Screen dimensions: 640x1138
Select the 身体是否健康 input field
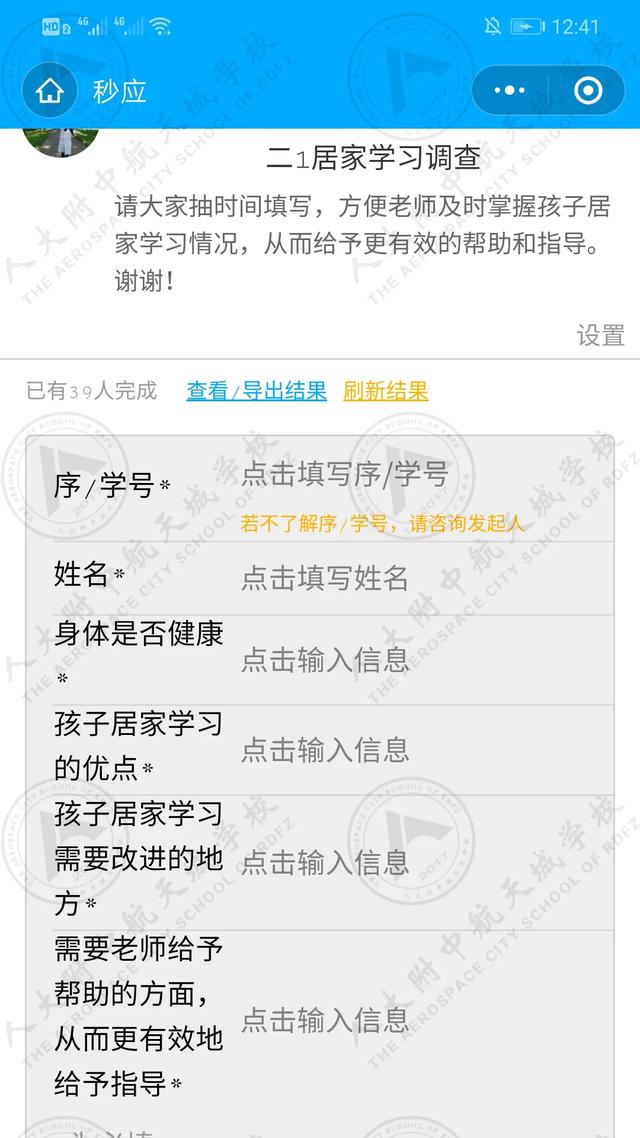pos(427,660)
